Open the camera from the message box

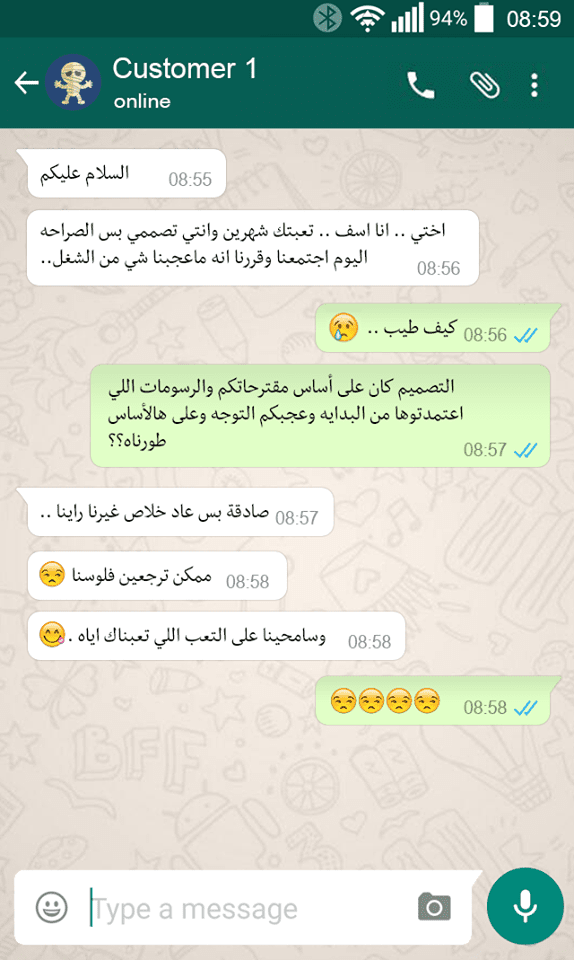click(x=434, y=907)
